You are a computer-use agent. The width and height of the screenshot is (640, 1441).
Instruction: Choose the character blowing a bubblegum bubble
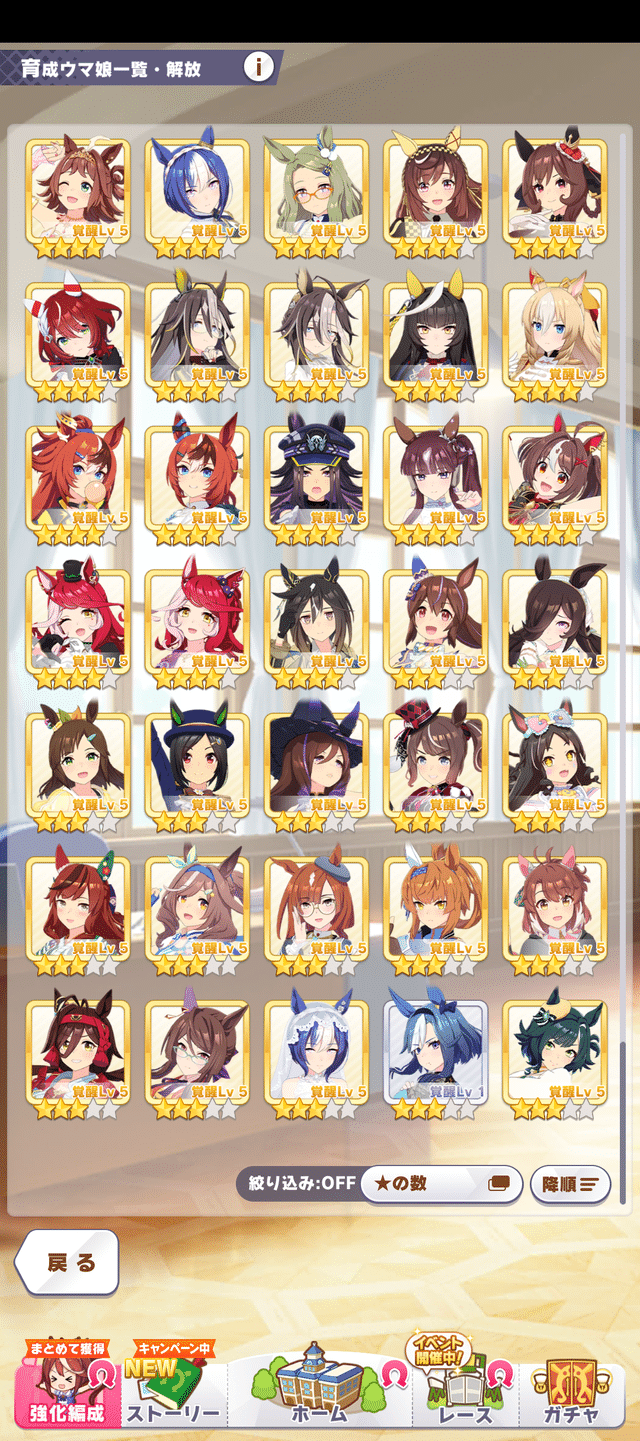[x=78, y=476]
